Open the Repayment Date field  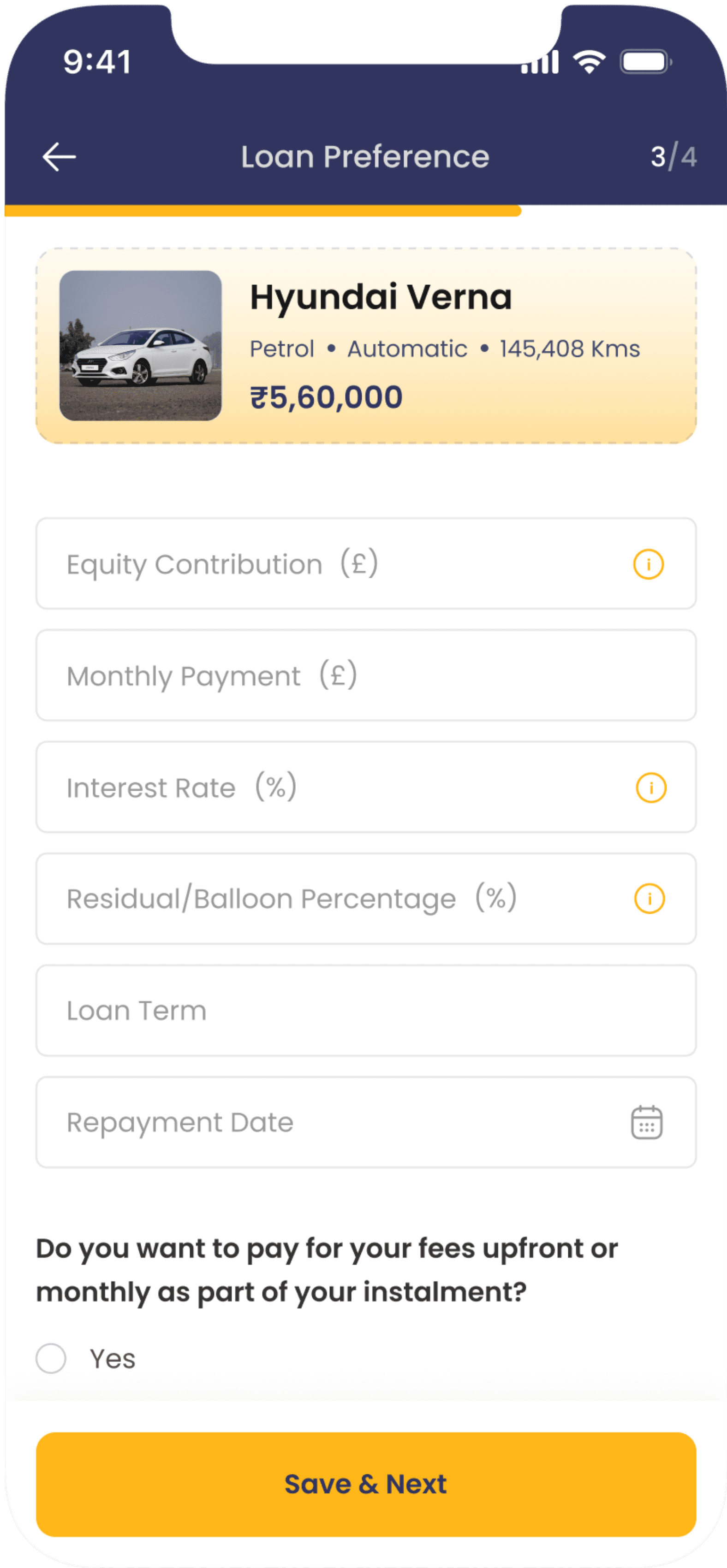329,1122
